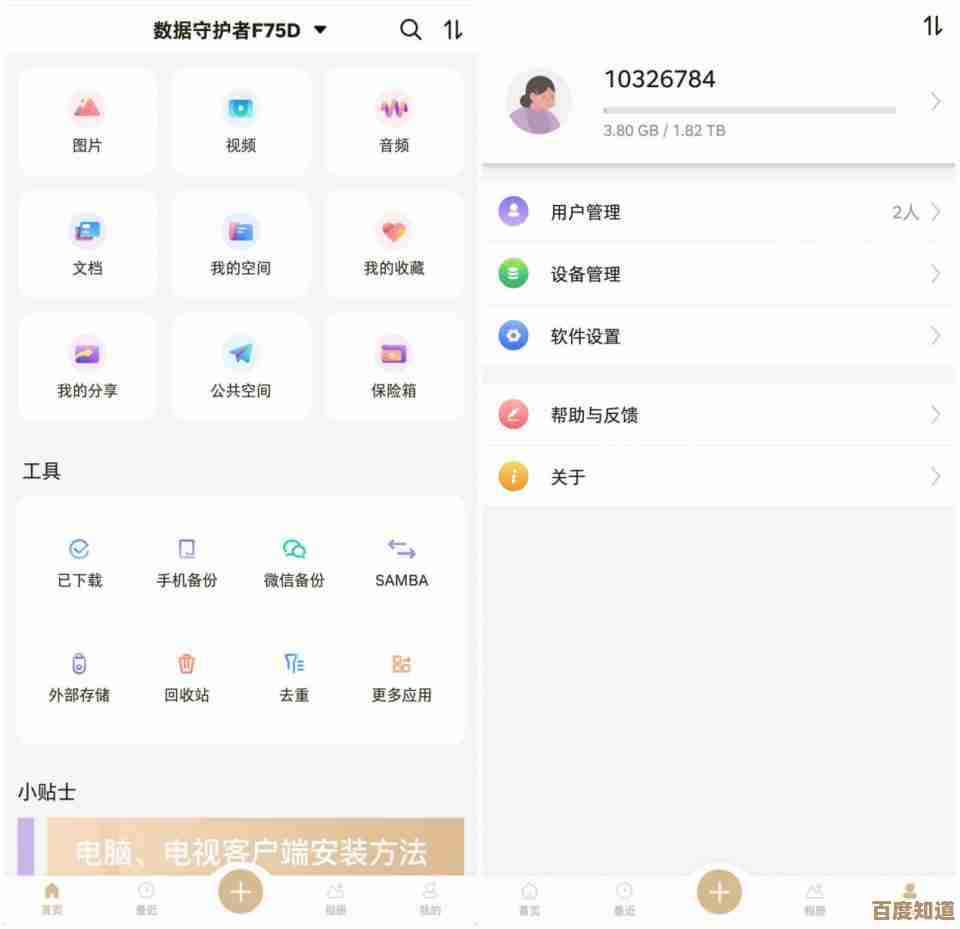The image size is (960, 929).
Task: Open 用户管理 user management
Action: pos(718,212)
